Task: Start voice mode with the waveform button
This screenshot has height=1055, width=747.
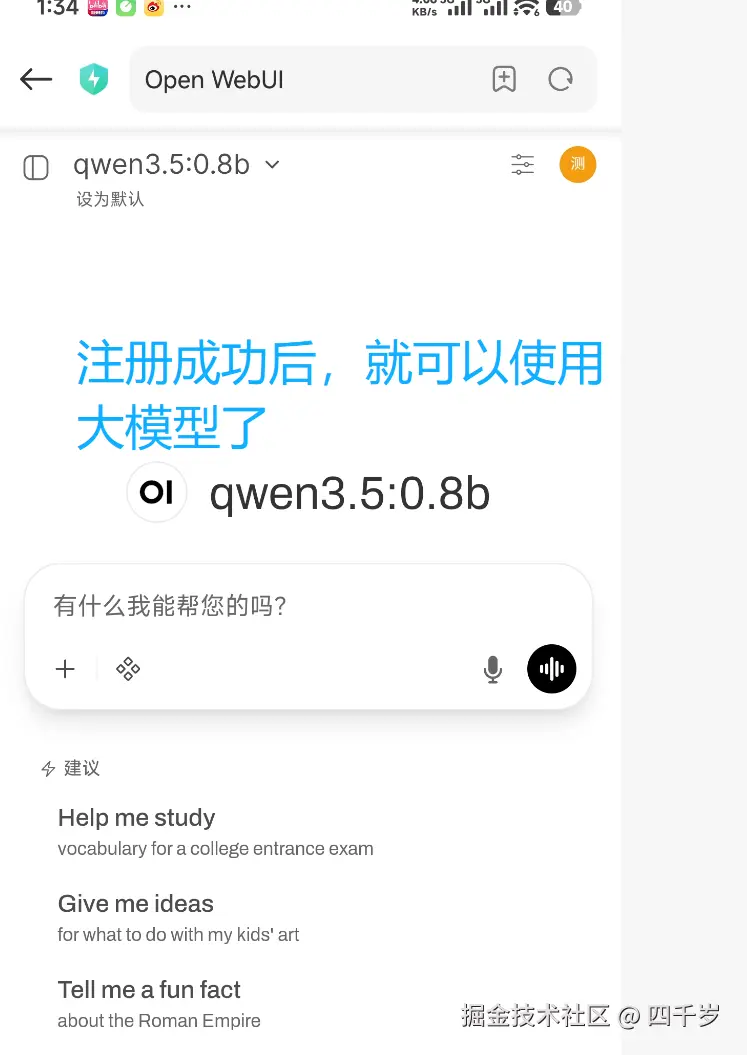Action: tap(551, 669)
